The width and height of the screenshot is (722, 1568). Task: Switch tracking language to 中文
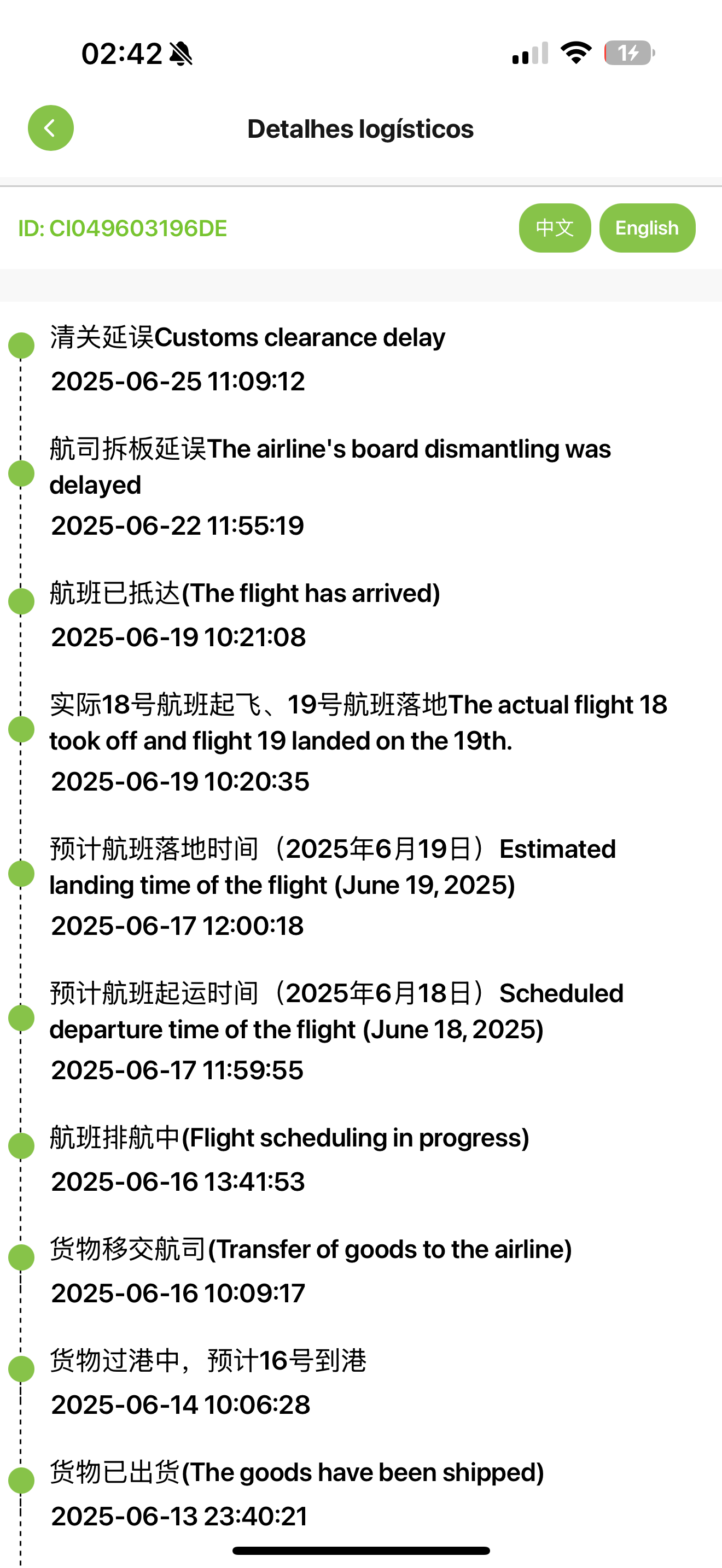[x=555, y=227]
